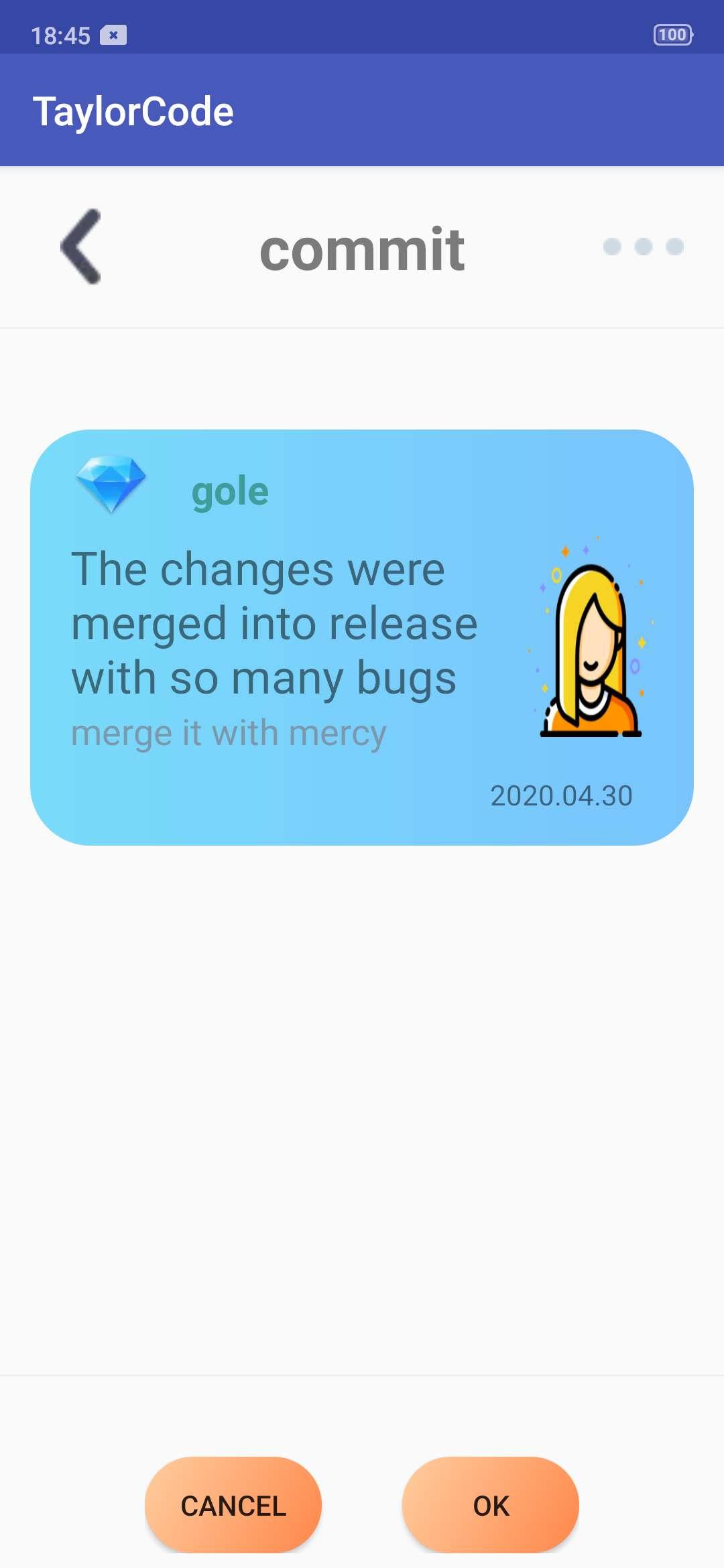Confirm with the OK button

point(491,1504)
